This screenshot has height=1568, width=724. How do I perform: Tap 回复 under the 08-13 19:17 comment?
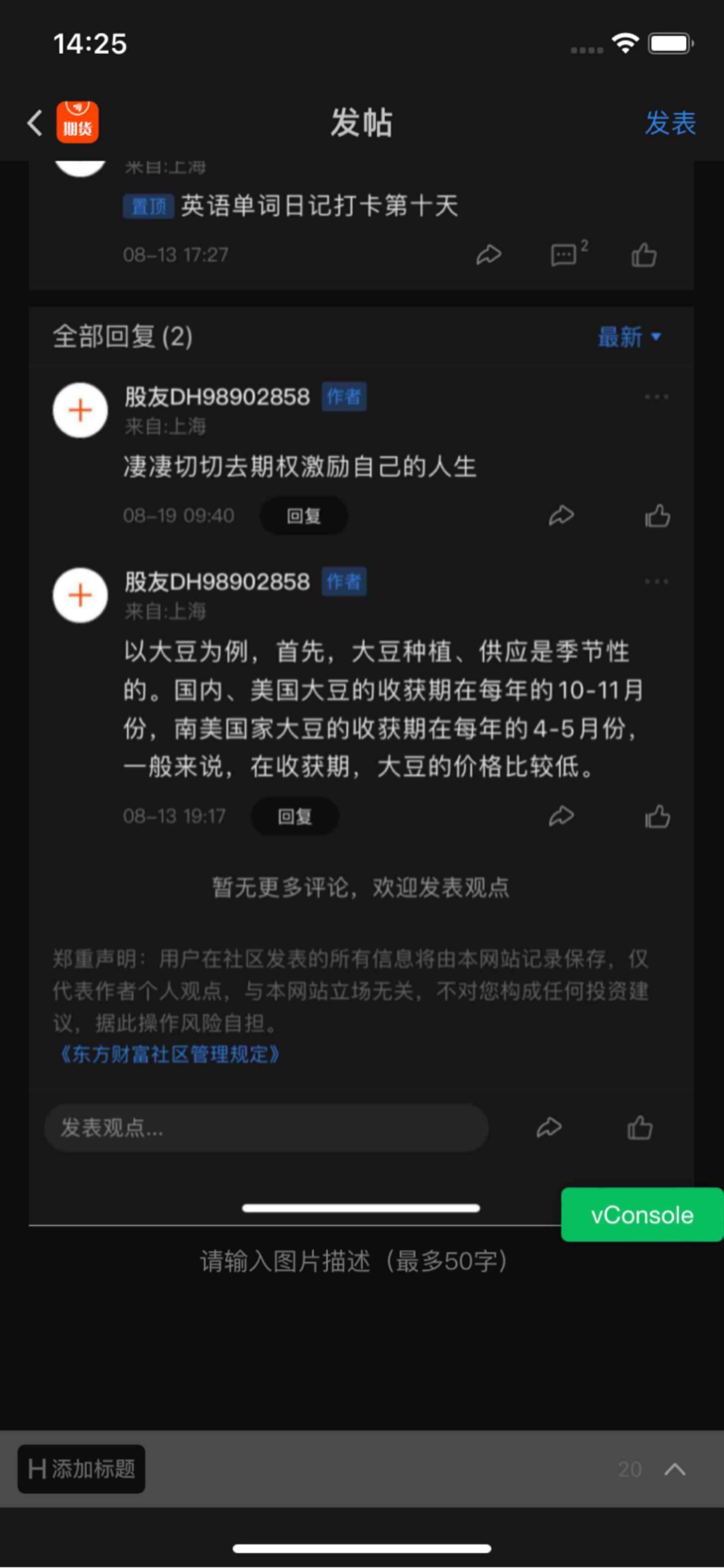295,816
